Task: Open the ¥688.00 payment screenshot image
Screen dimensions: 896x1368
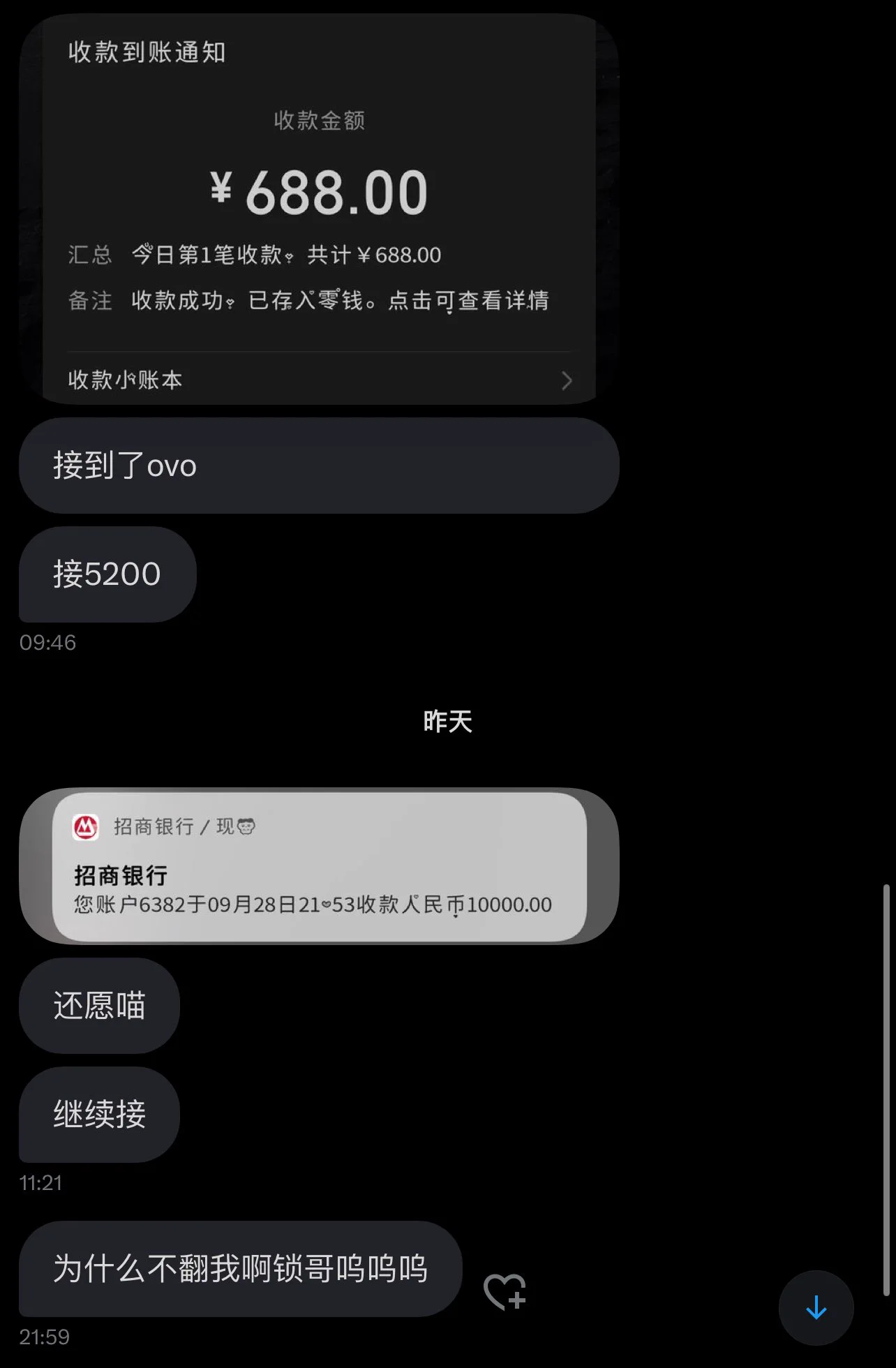Action: coord(319,209)
